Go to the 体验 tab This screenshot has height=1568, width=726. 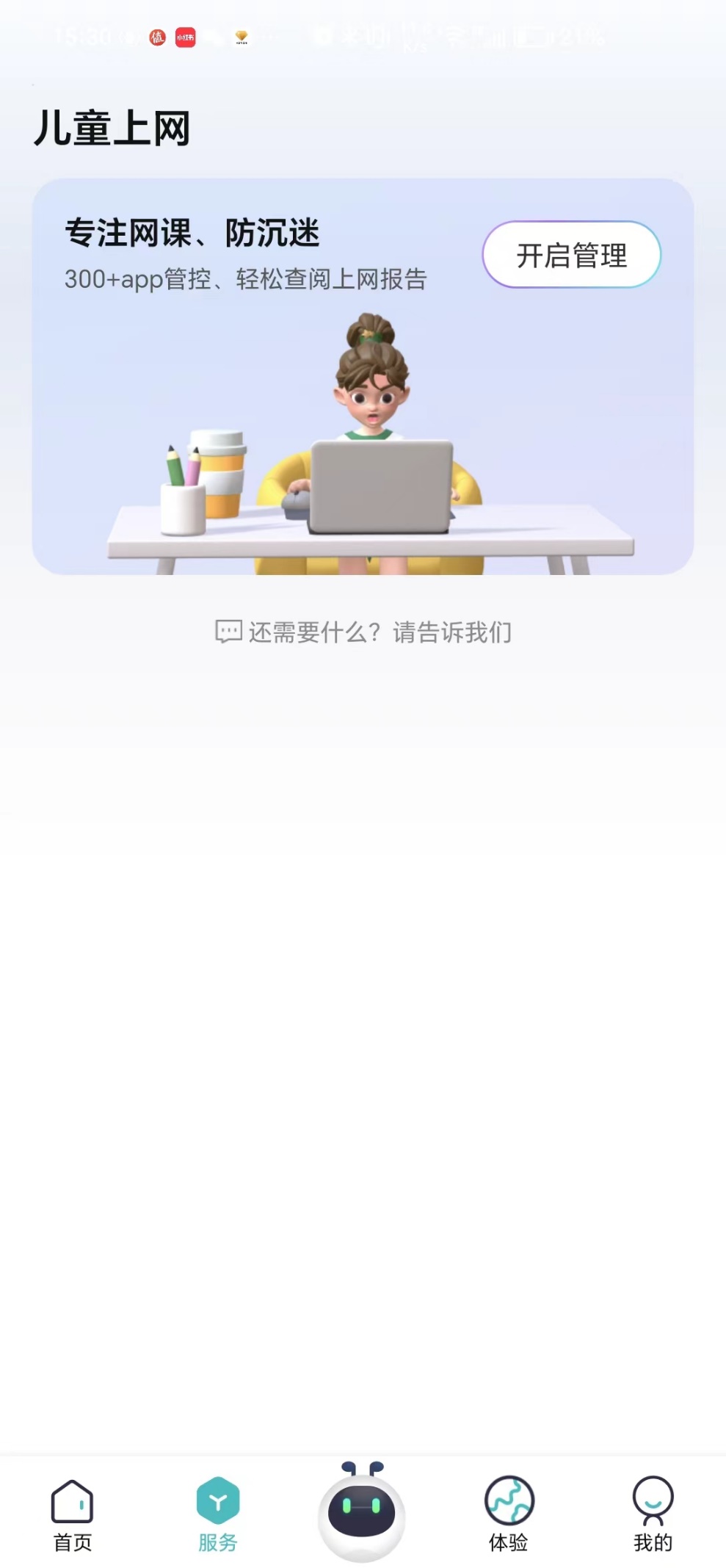coord(508,1514)
